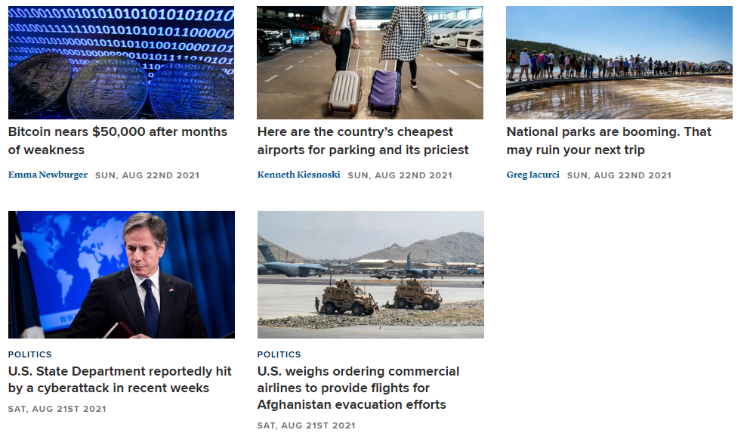
Task: Open the Afghanistan evacuation flights article
Action: [358, 388]
